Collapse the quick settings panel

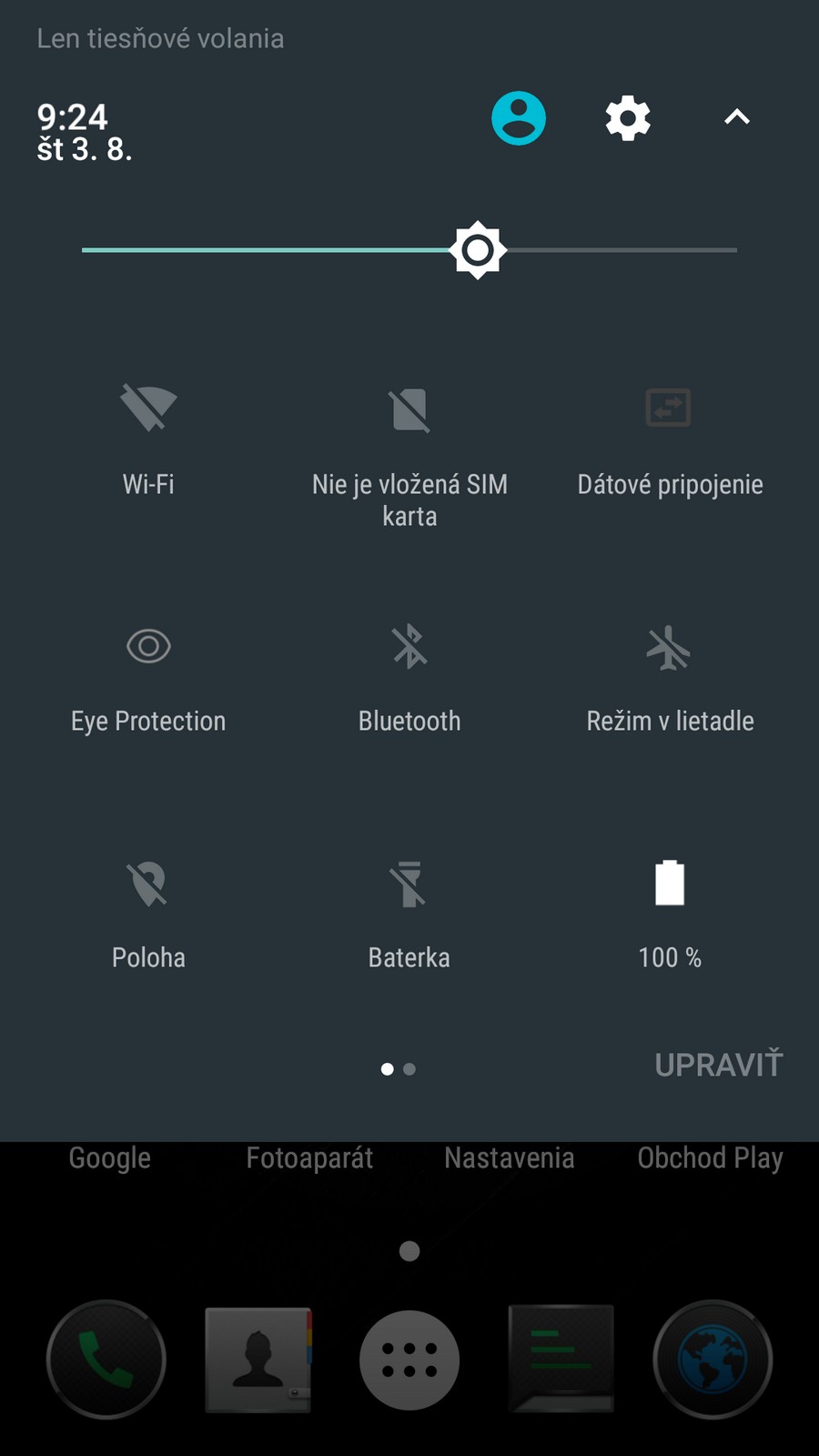point(737,117)
